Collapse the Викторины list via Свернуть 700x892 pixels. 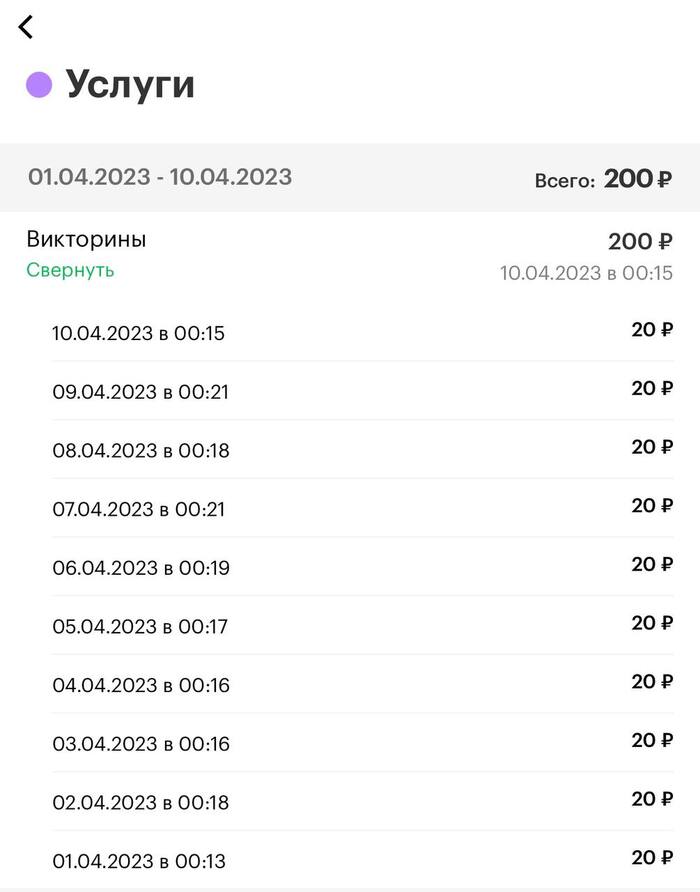[70, 270]
